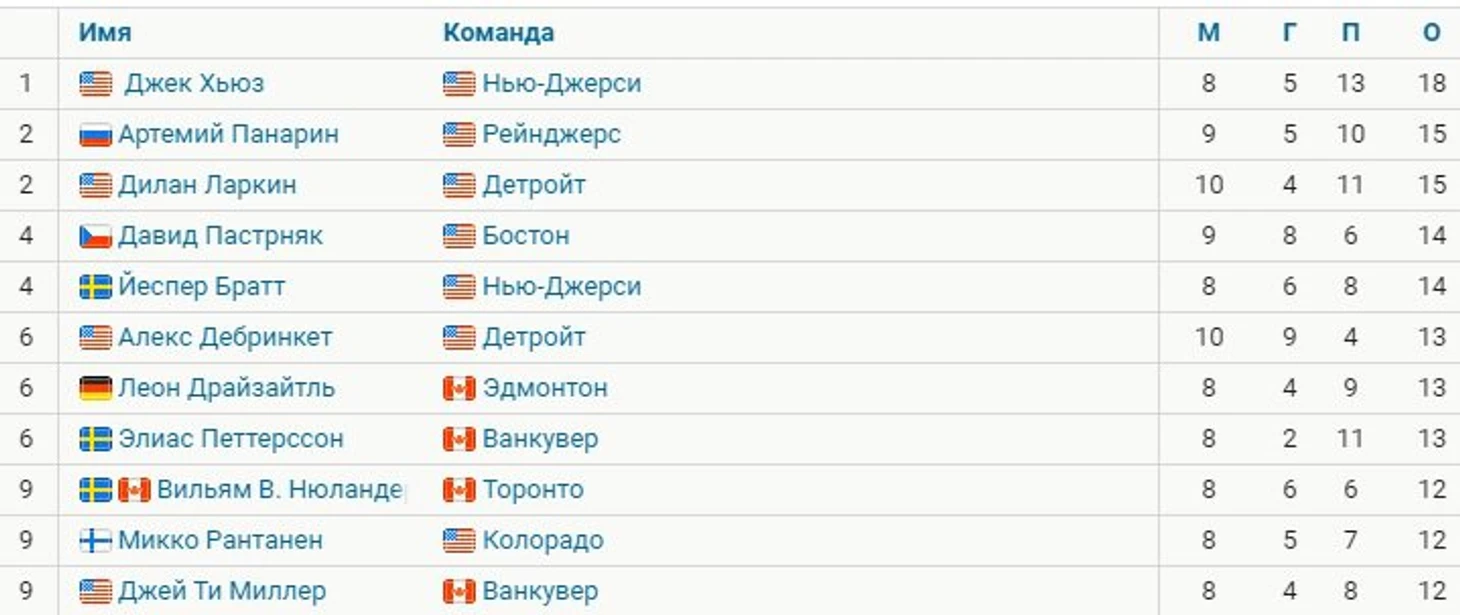Image resolution: width=1460 pixels, height=615 pixels.
Task: Sort table by the Г goals column
Action: tap(1289, 33)
